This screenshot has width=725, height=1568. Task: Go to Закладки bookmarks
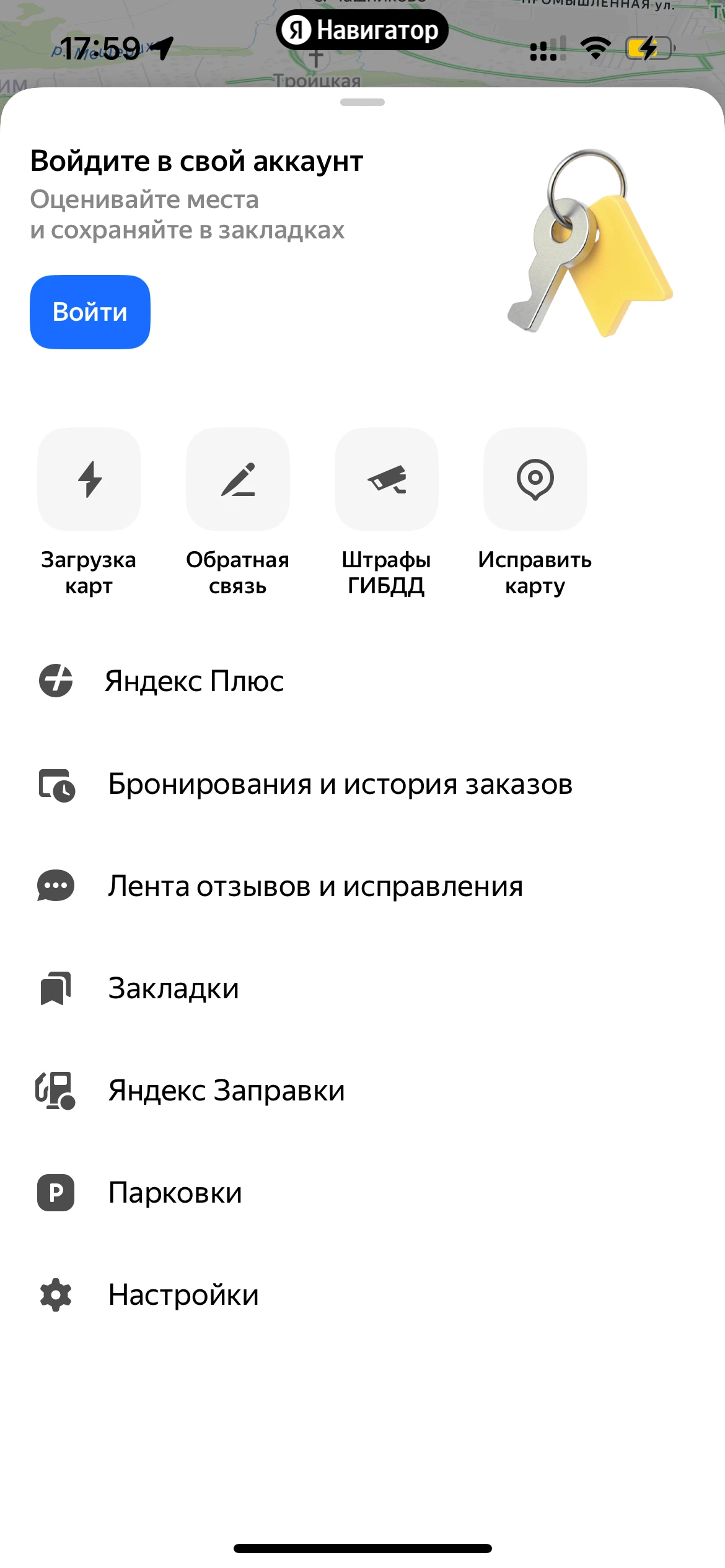[x=174, y=988]
